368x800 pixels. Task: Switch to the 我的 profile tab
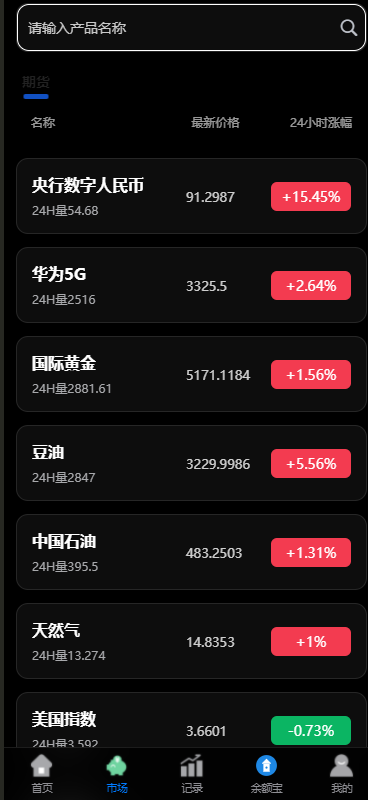coord(341,774)
